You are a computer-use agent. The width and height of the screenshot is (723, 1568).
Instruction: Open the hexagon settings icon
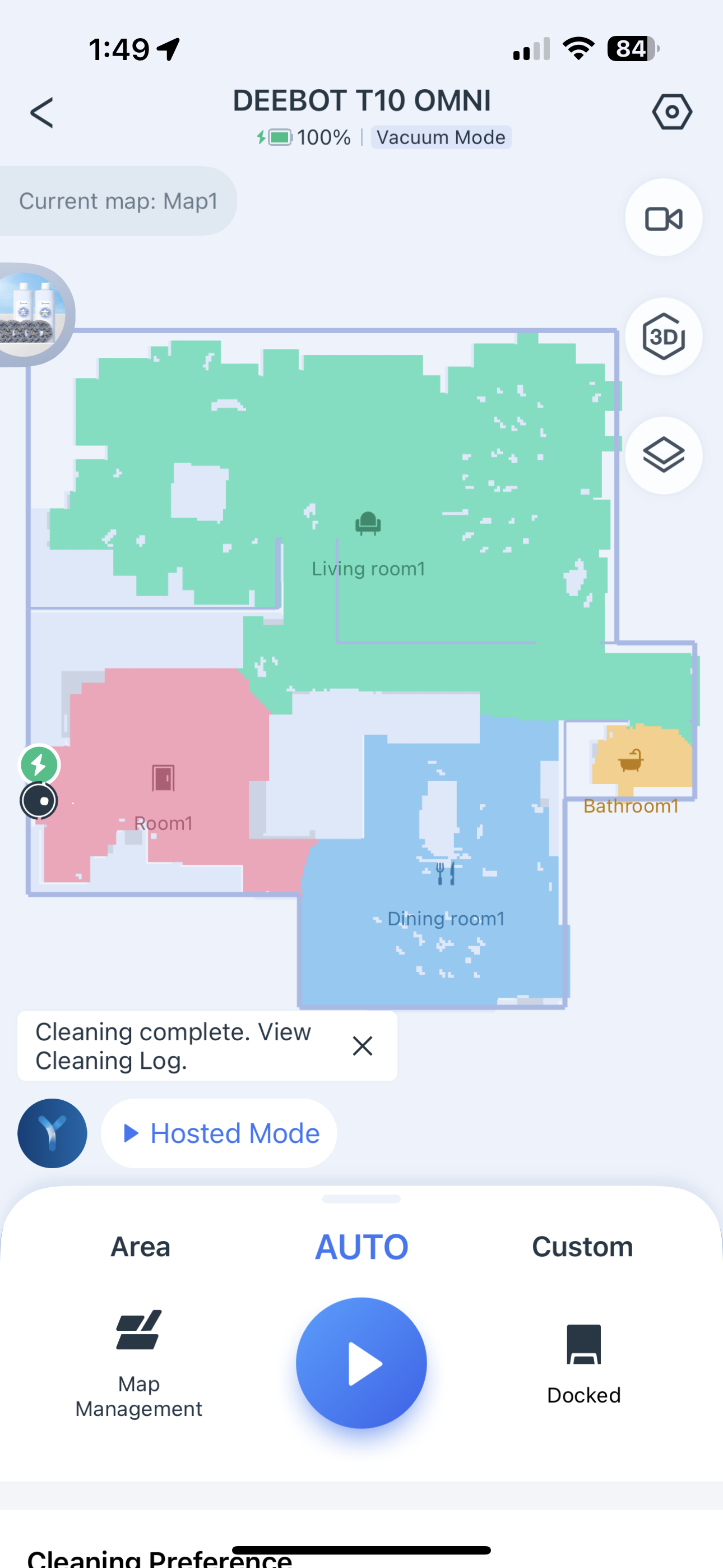(x=671, y=112)
